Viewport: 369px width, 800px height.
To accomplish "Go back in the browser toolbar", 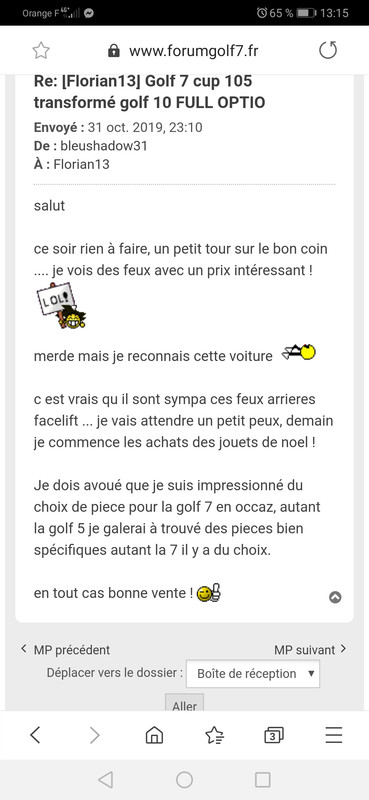I will 35,735.
